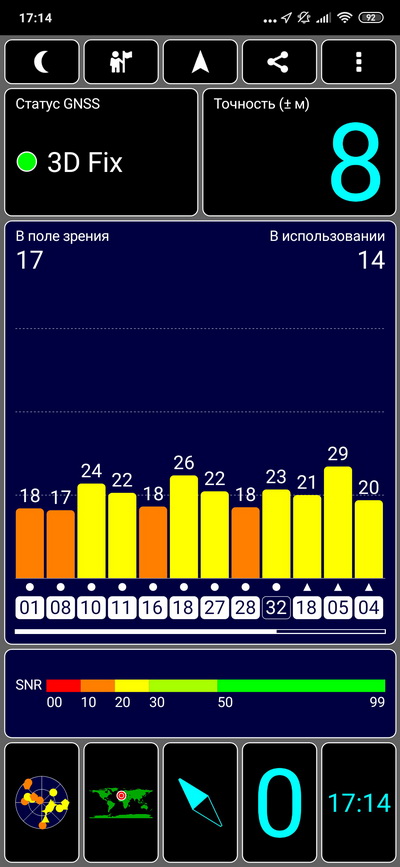Open the world map tile
The width and height of the screenshot is (400, 867).
click(x=121, y=802)
